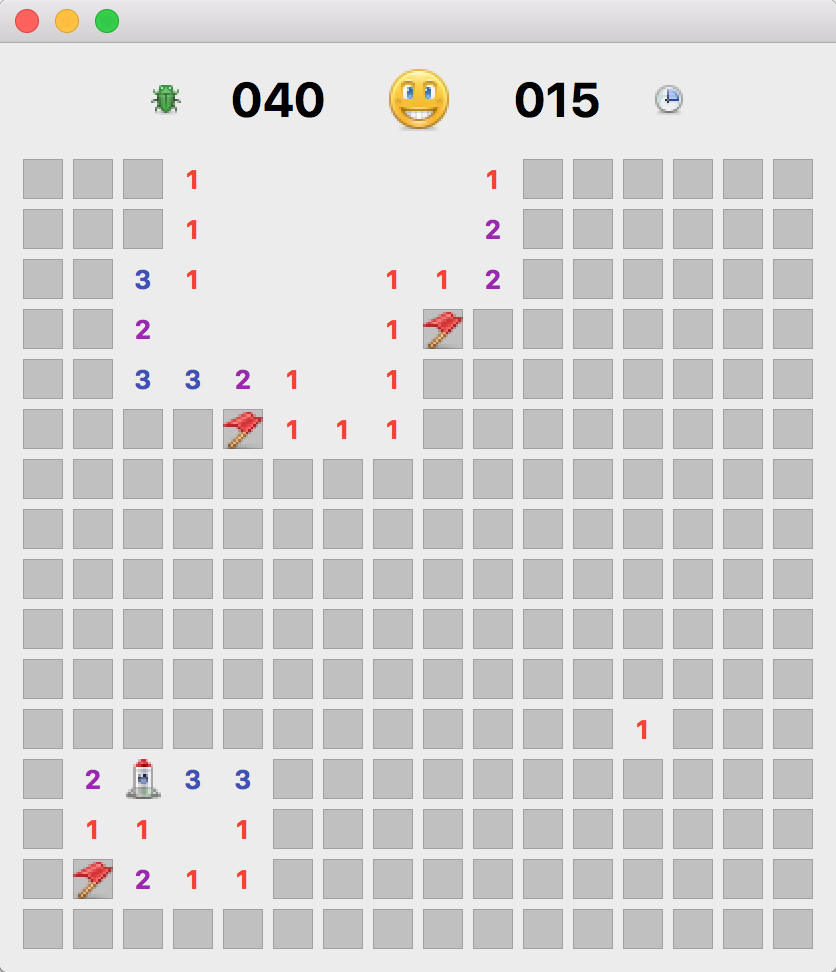Select the canister-marked cell between 2 and 3
Screen dimensions: 836x972
(143, 779)
